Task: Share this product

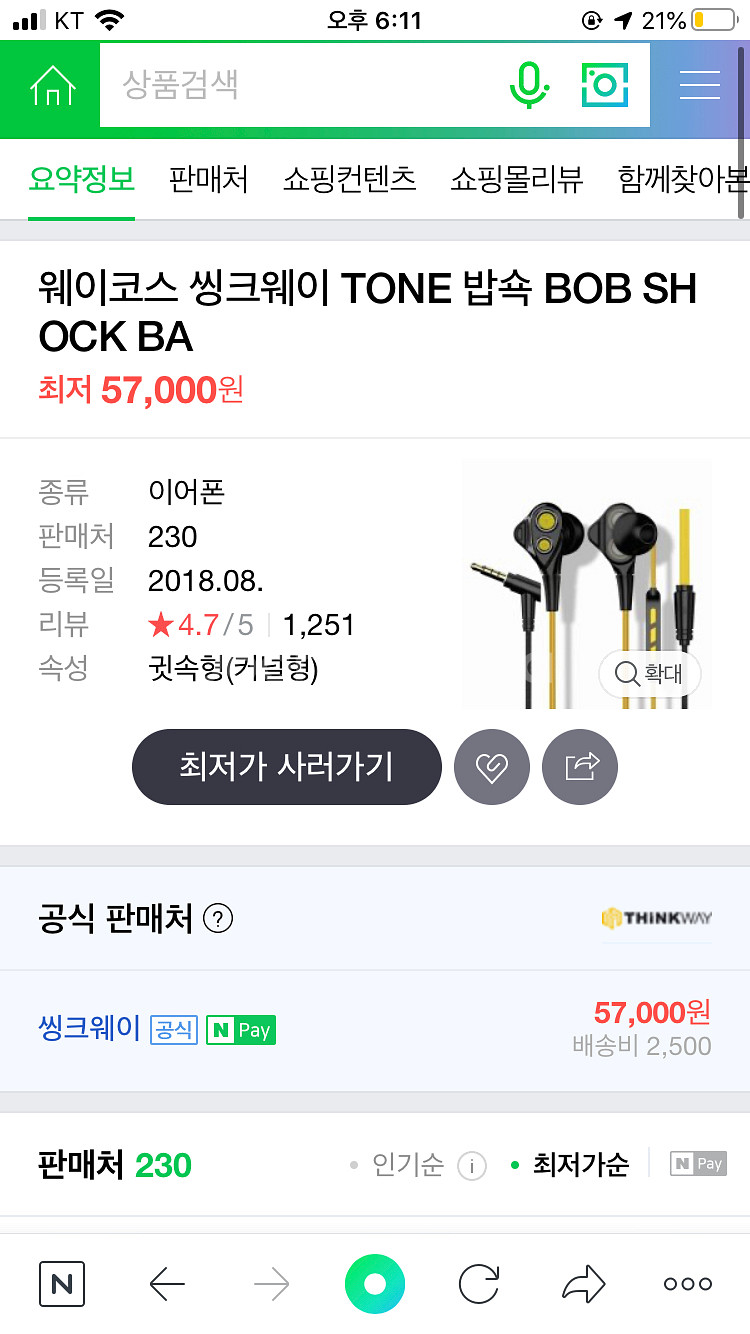Action: point(580,767)
